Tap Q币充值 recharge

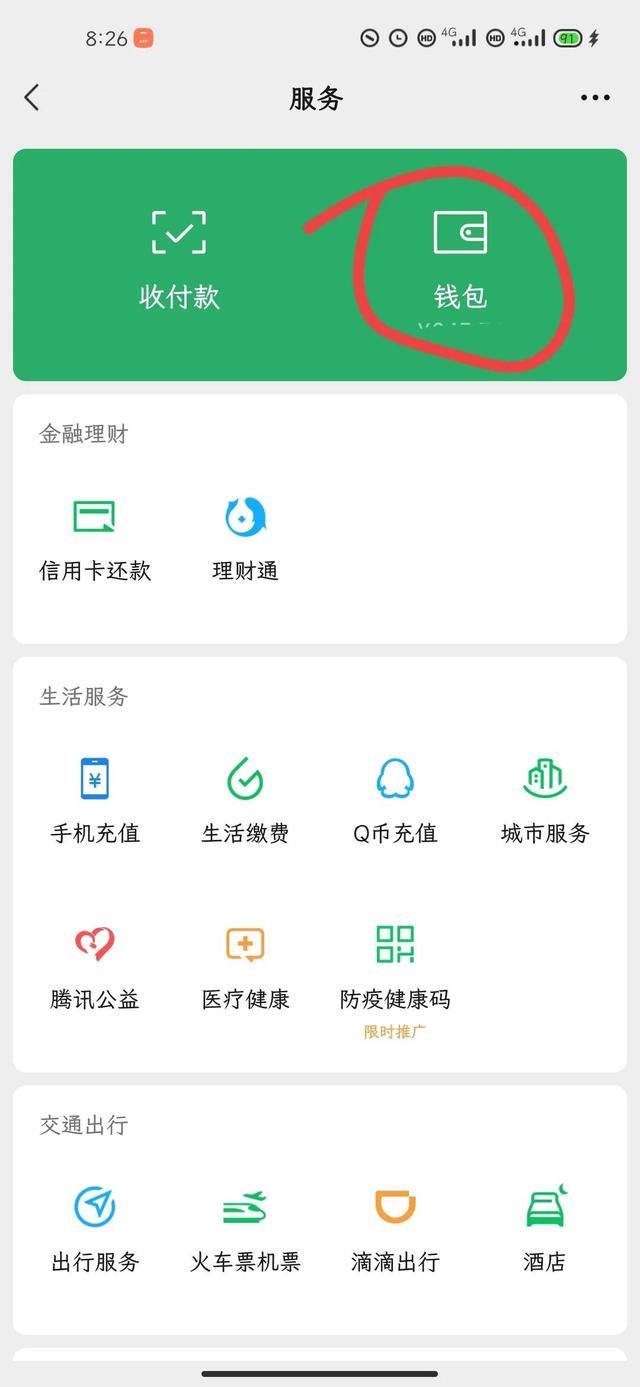(x=395, y=801)
